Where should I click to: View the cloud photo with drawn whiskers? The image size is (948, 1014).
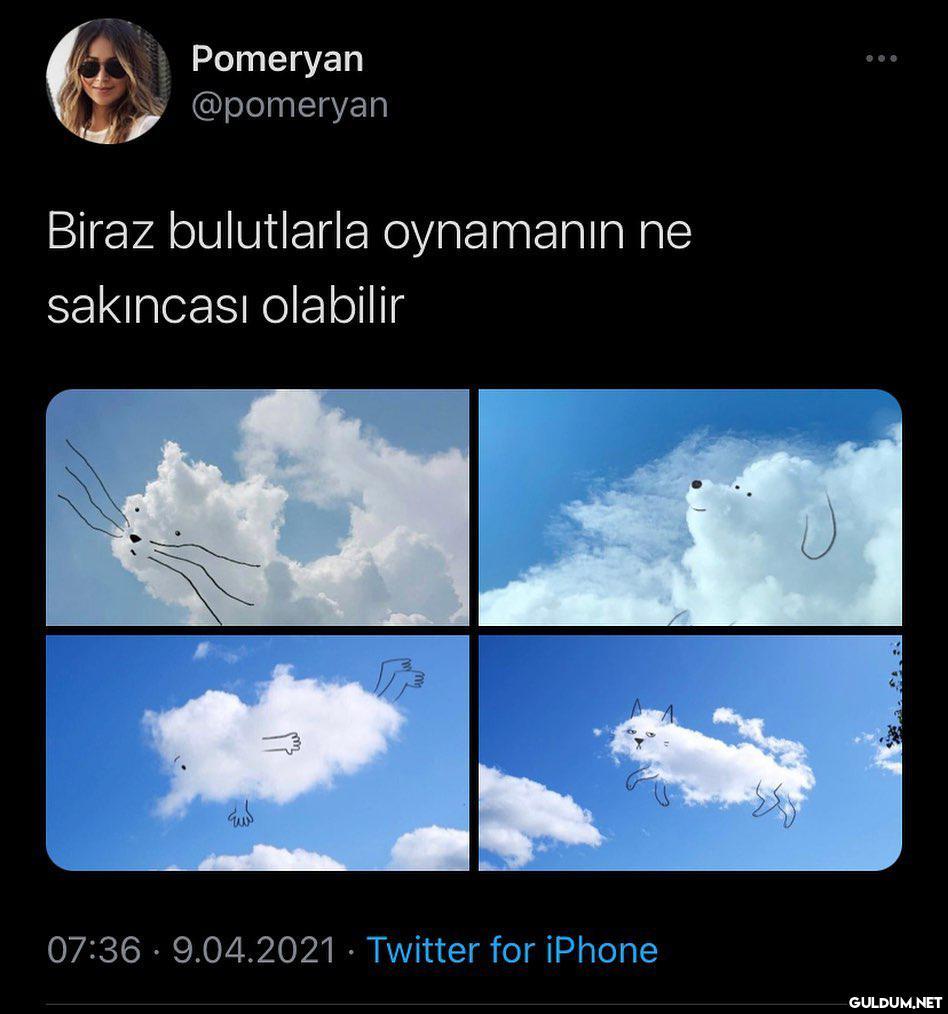click(257, 507)
